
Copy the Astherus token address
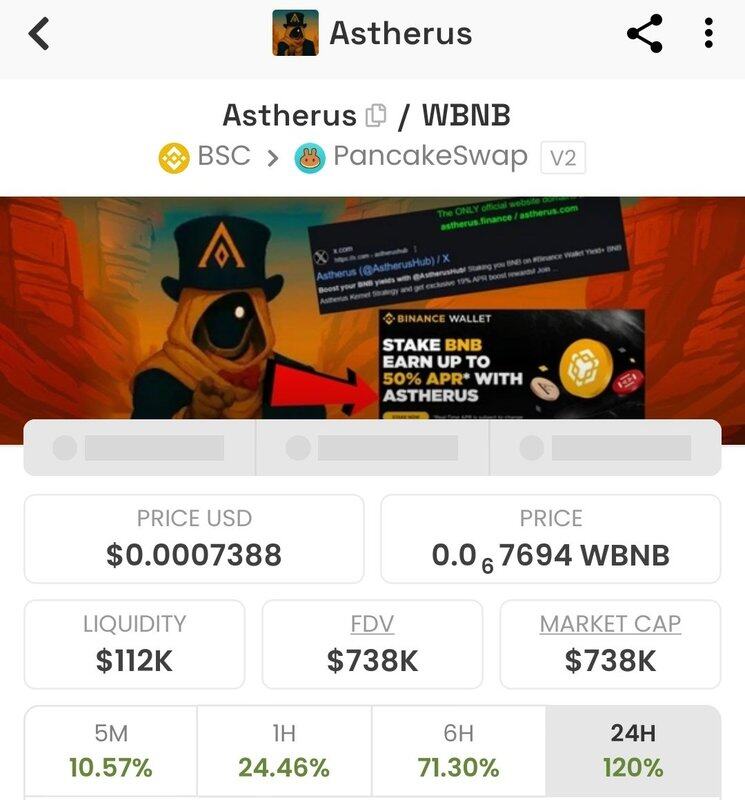click(x=376, y=116)
